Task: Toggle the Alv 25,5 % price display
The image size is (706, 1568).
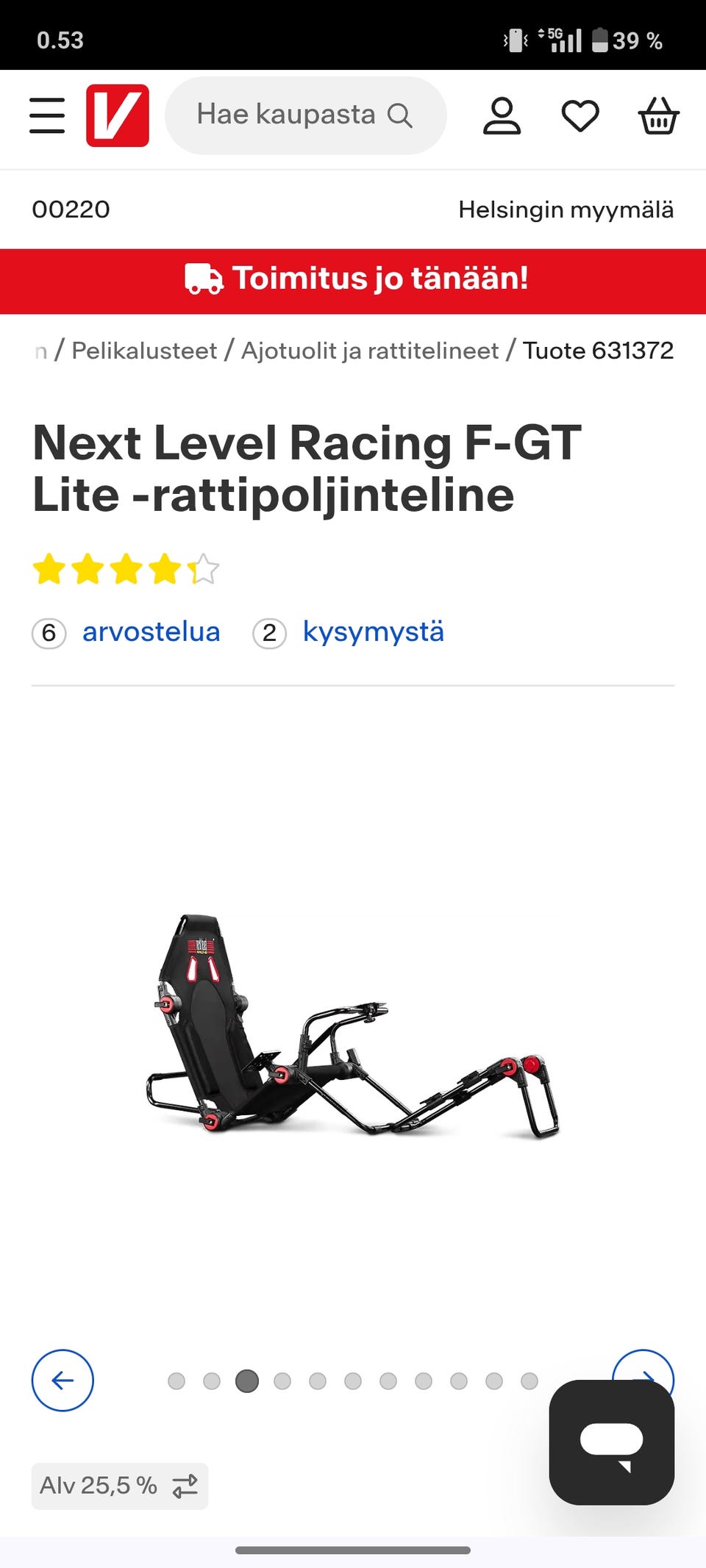Action: click(x=120, y=1486)
